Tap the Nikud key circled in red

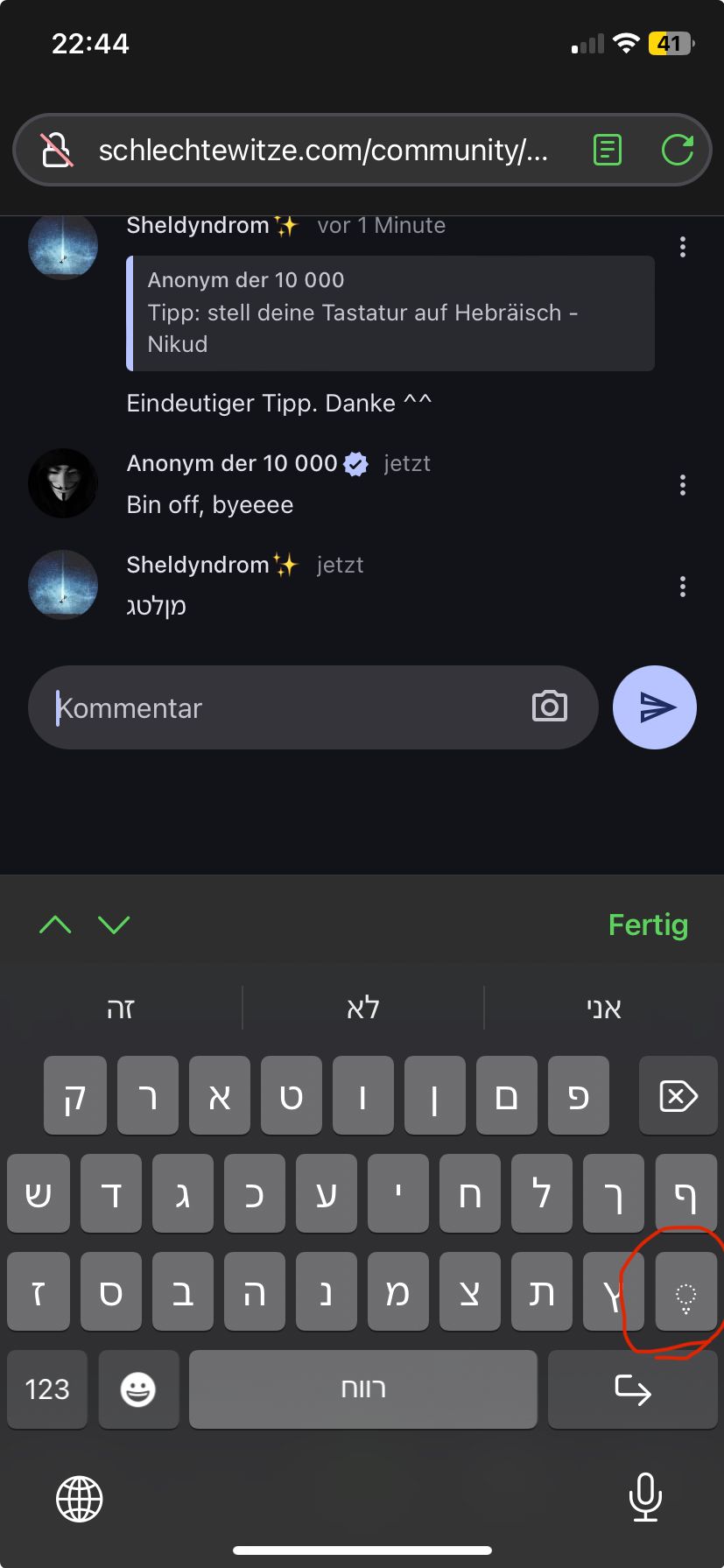click(x=686, y=1292)
